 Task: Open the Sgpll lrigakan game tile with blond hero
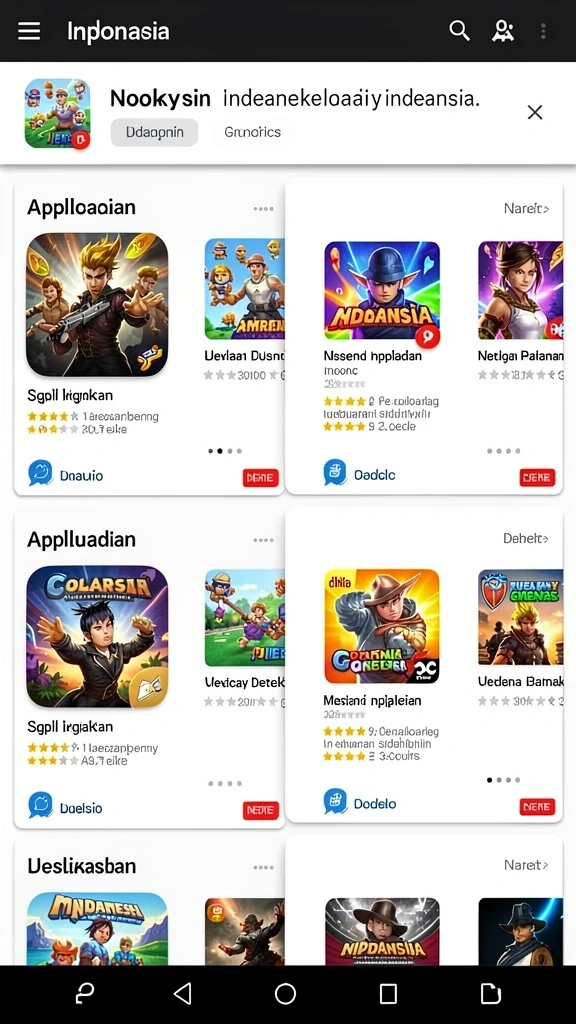(97, 304)
